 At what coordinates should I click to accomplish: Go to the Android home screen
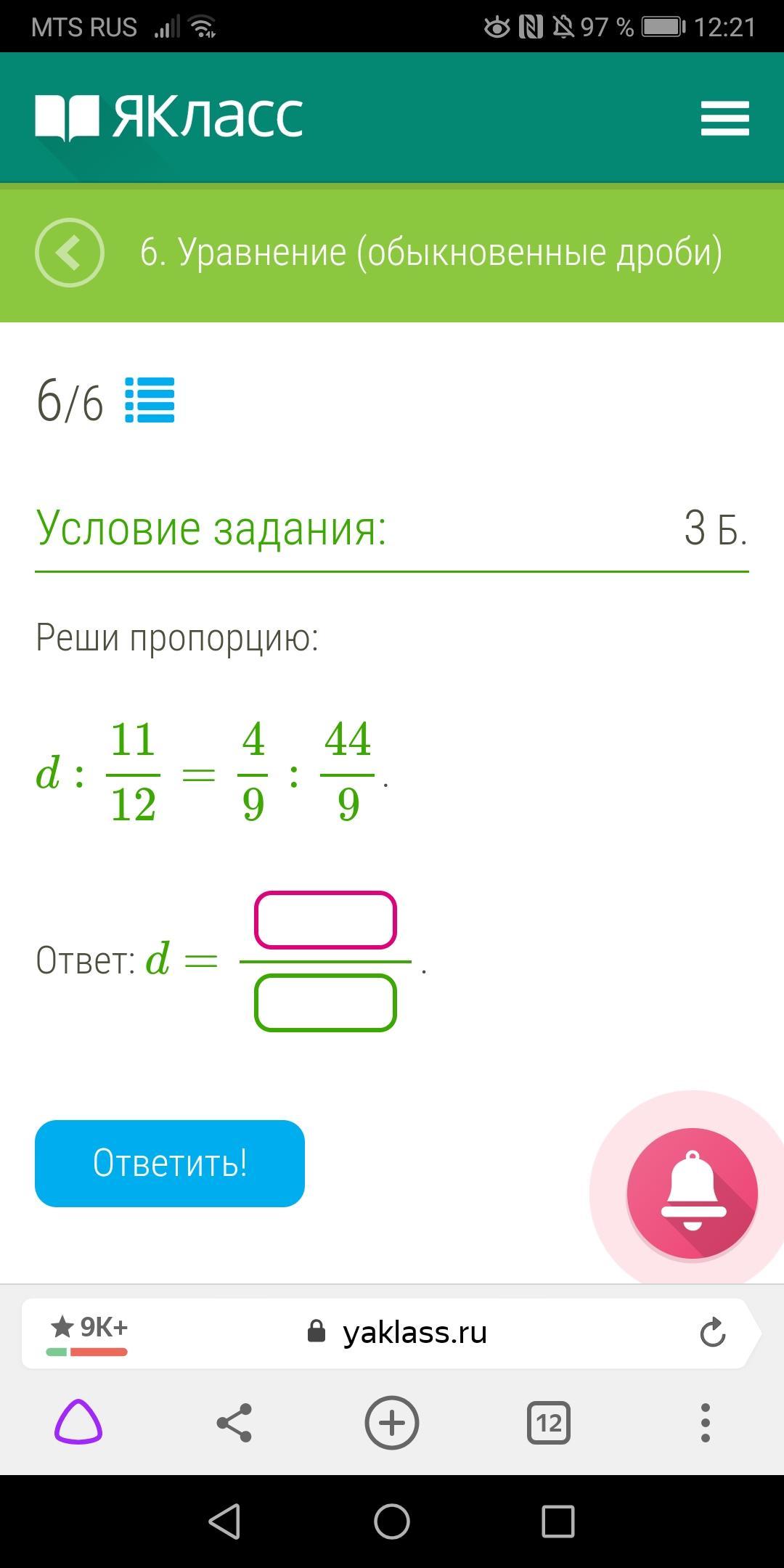392,1521
